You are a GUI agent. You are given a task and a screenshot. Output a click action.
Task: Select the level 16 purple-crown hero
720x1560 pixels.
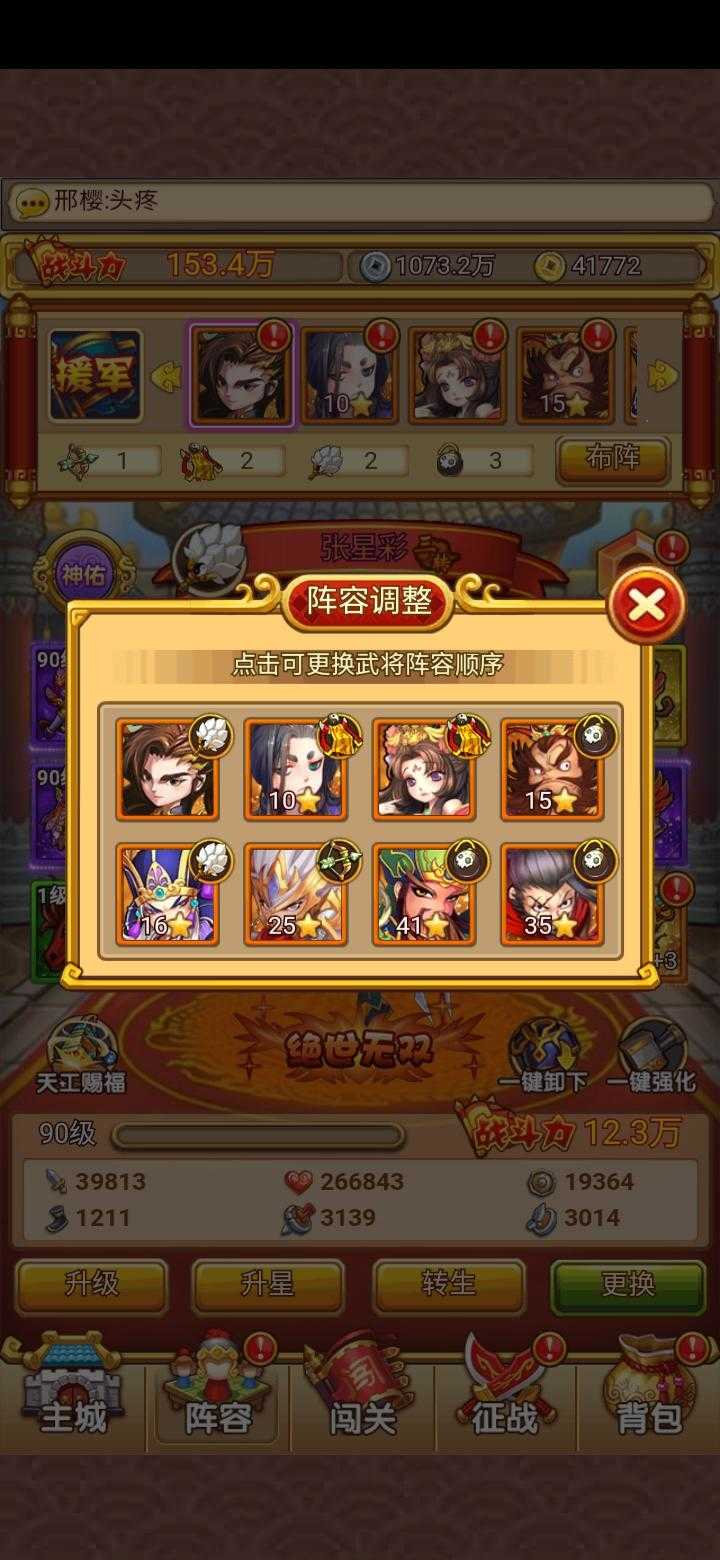[x=167, y=895]
